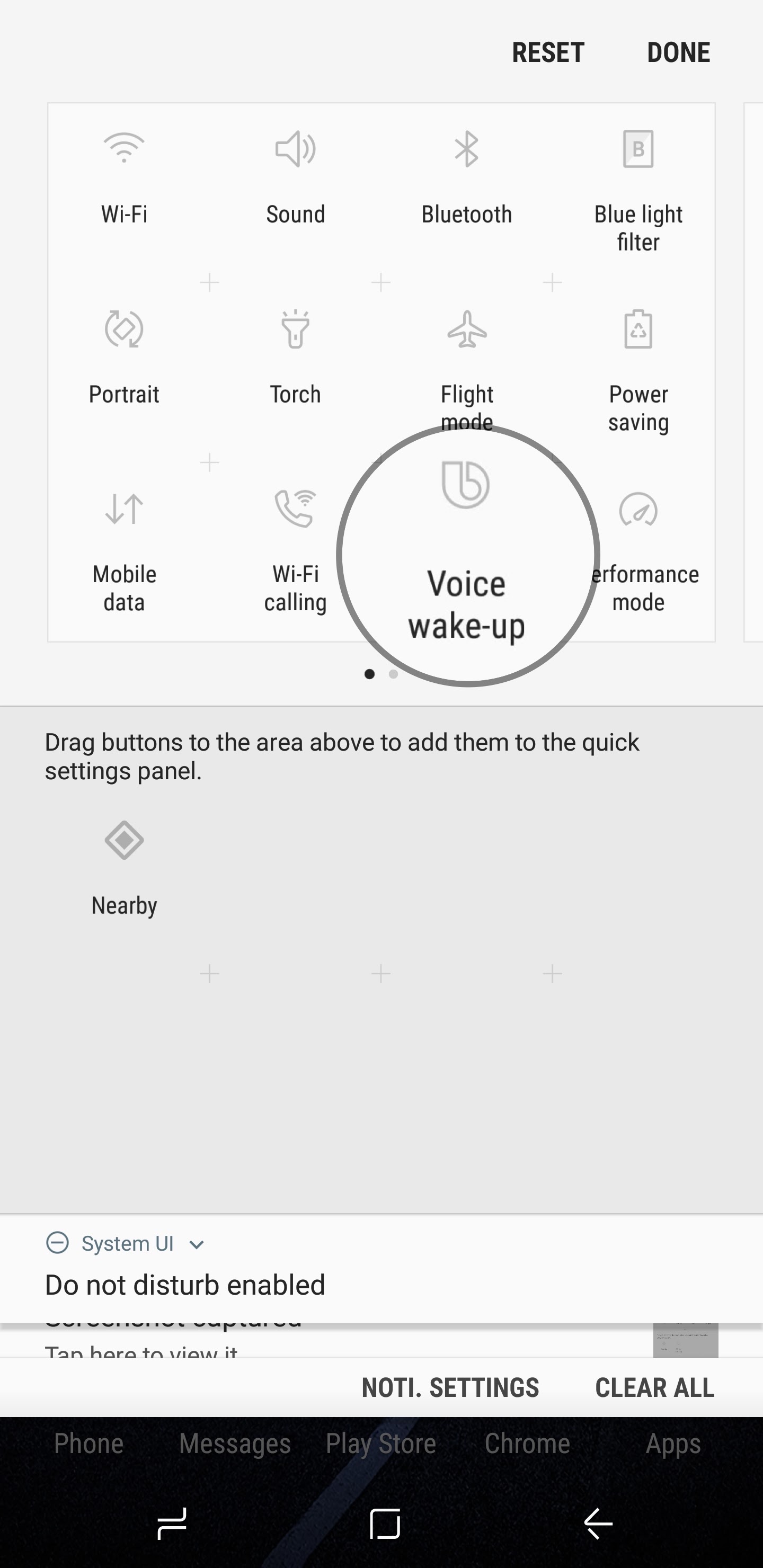Open NOTI. SETTINGS
The image size is (763, 1568).
click(x=450, y=1388)
